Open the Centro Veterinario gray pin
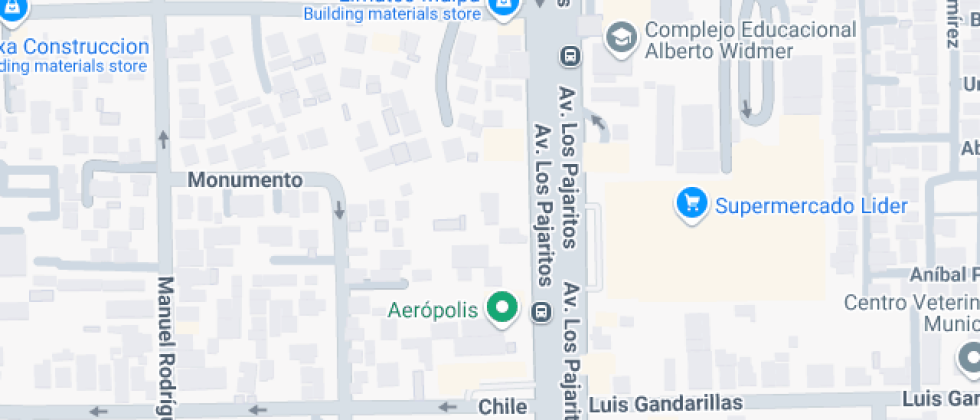Screen dimensions: 980x420 click(x=970, y=356)
